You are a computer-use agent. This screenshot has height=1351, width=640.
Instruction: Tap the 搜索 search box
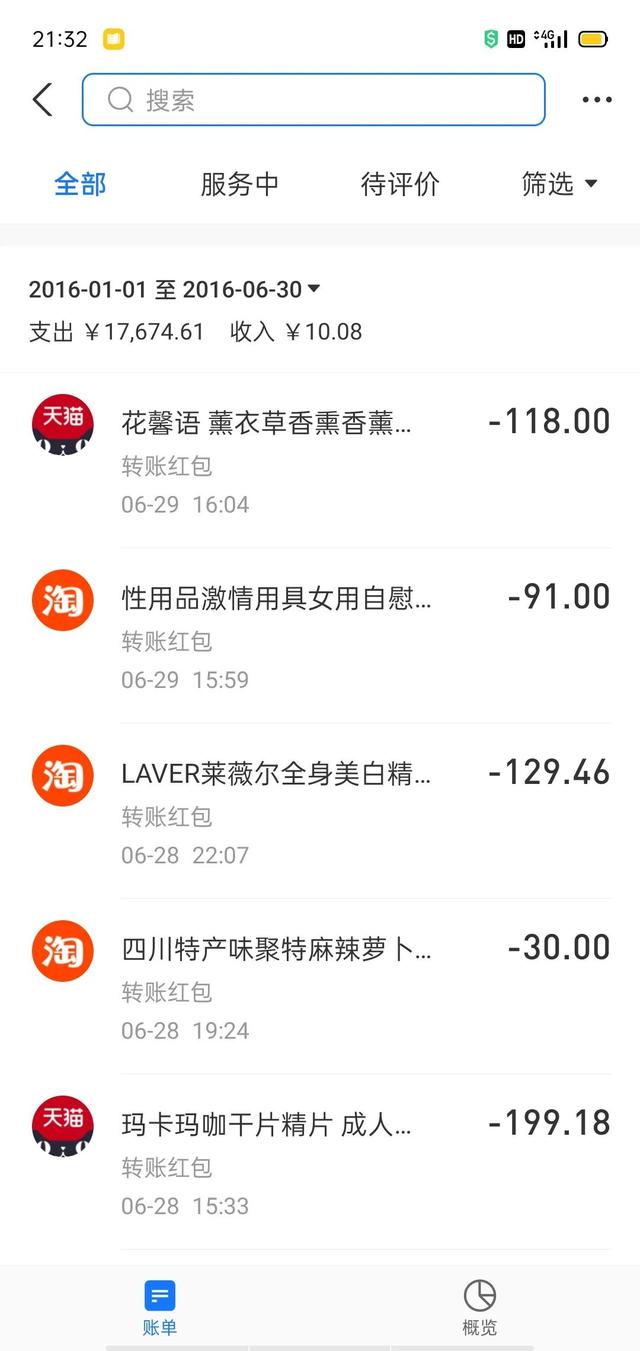[x=313, y=100]
